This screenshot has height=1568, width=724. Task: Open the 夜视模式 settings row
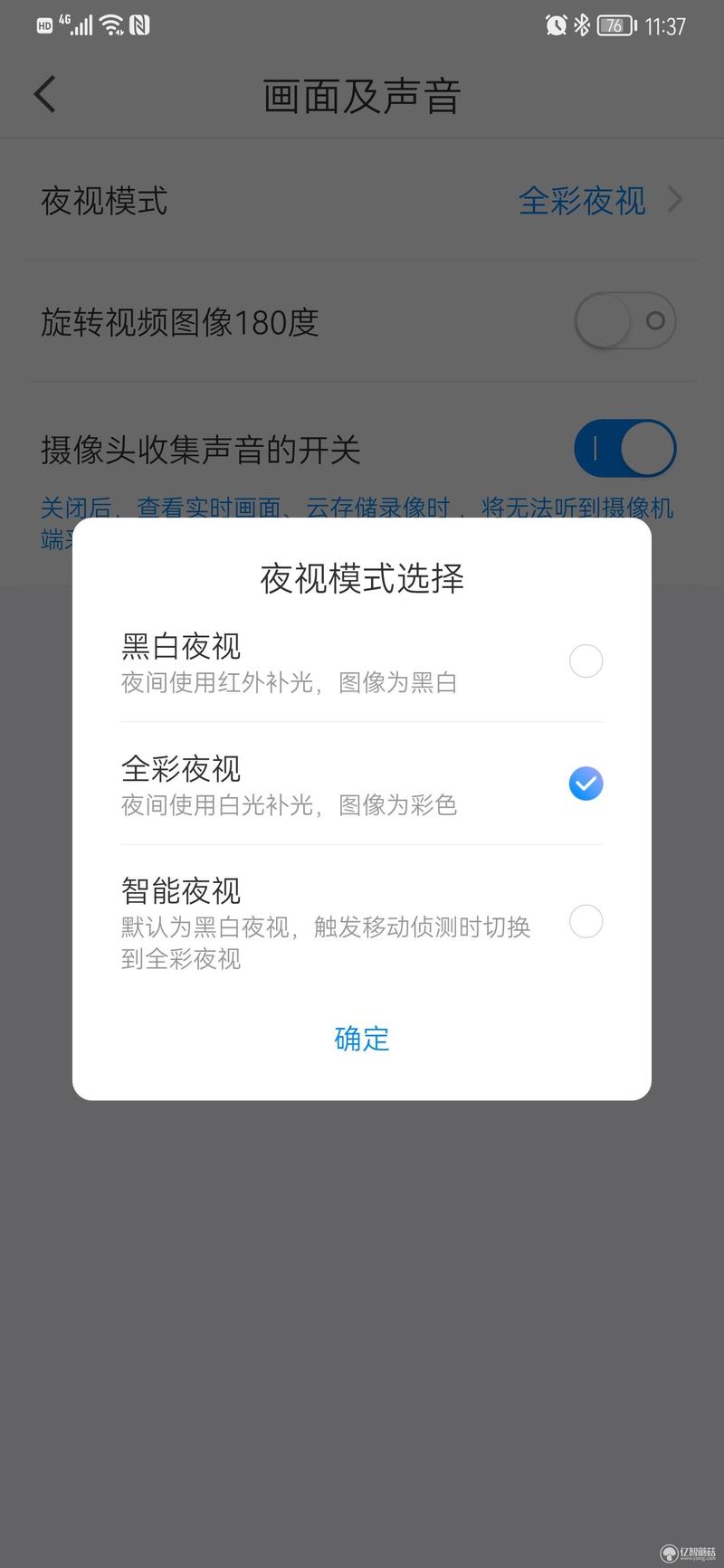tap(362, 200)
